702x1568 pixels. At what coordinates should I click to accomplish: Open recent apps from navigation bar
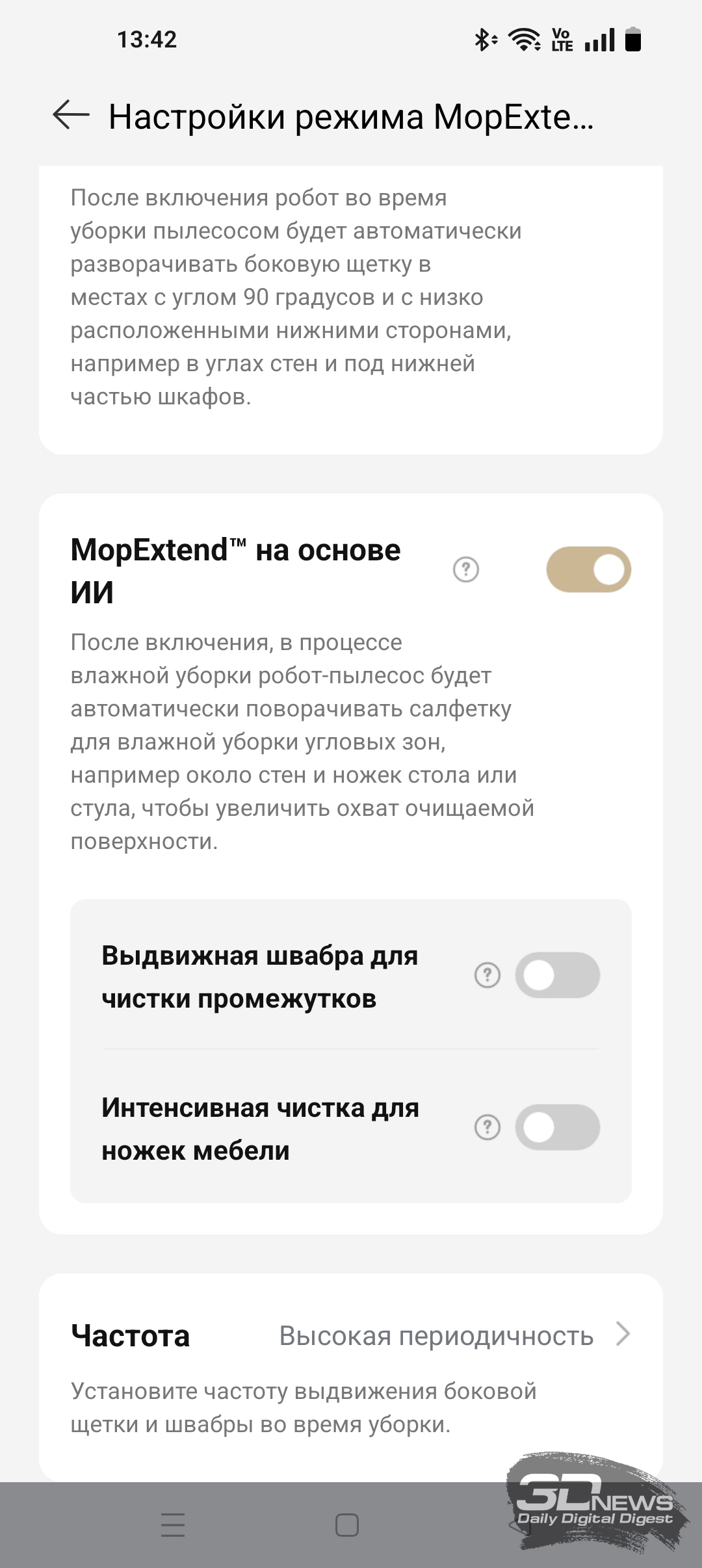click(173, 1525)
